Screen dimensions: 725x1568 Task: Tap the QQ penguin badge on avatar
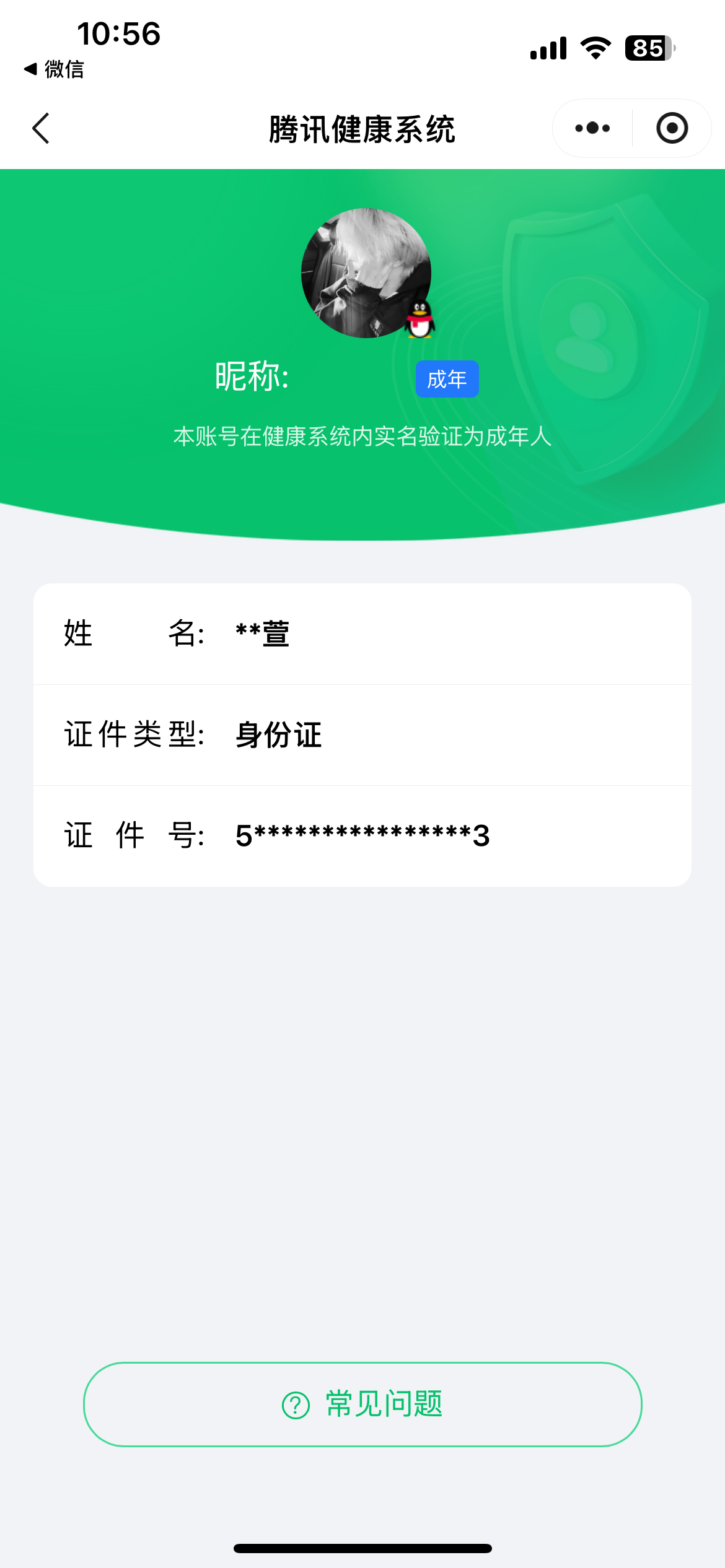pyautogui.click(x=420, y=321)
